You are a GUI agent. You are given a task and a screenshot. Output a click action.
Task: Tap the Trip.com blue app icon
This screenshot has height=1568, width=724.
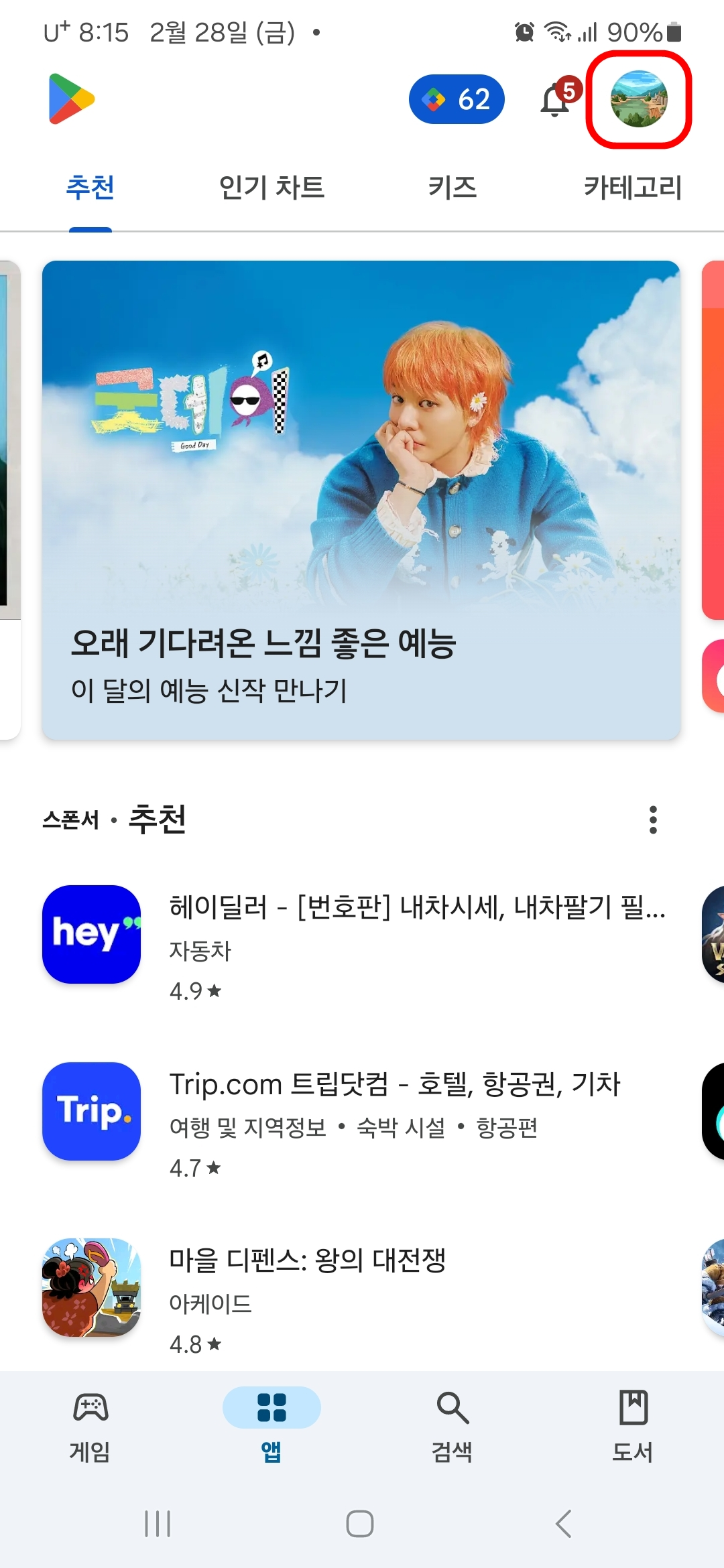[91, 1112]
